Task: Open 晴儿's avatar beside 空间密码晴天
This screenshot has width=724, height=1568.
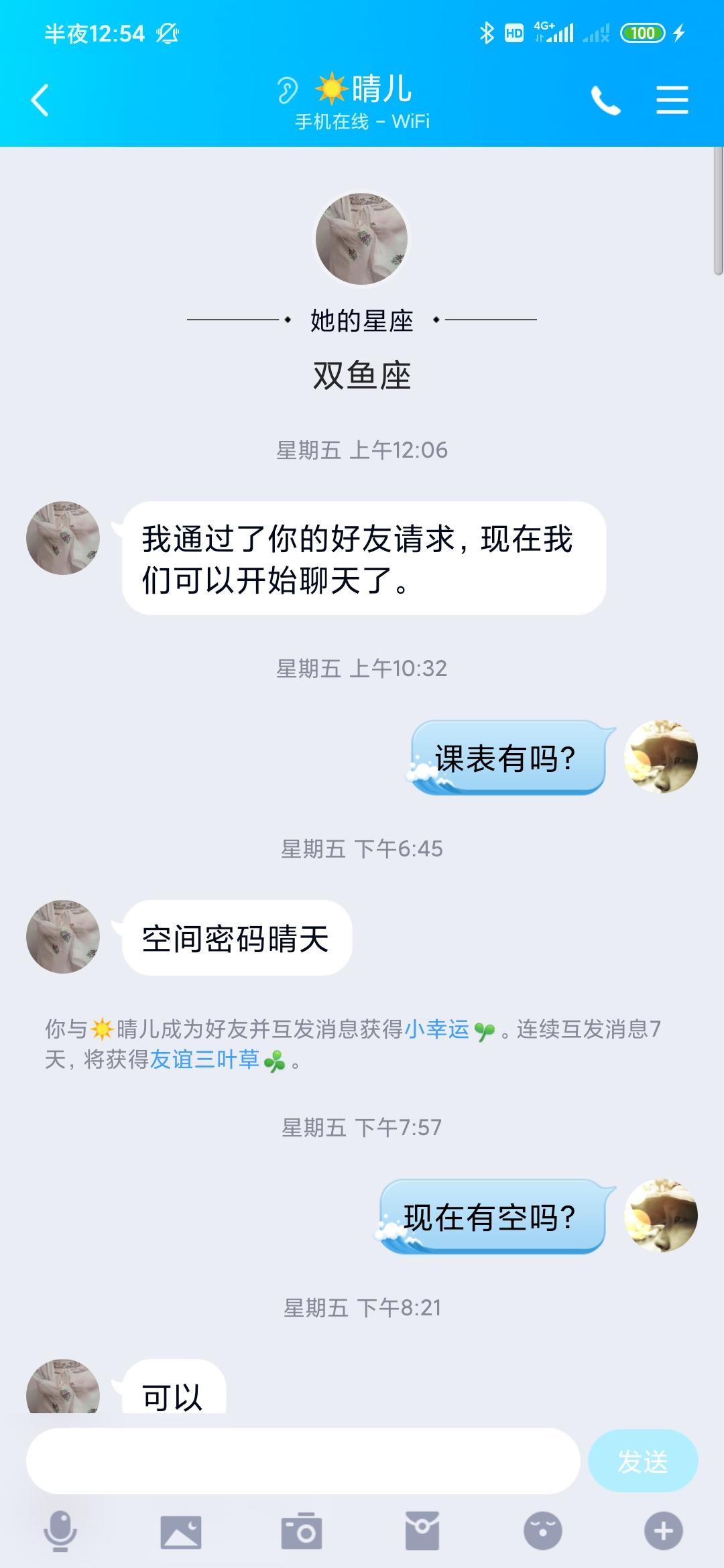Action: (x=63, y=936)
